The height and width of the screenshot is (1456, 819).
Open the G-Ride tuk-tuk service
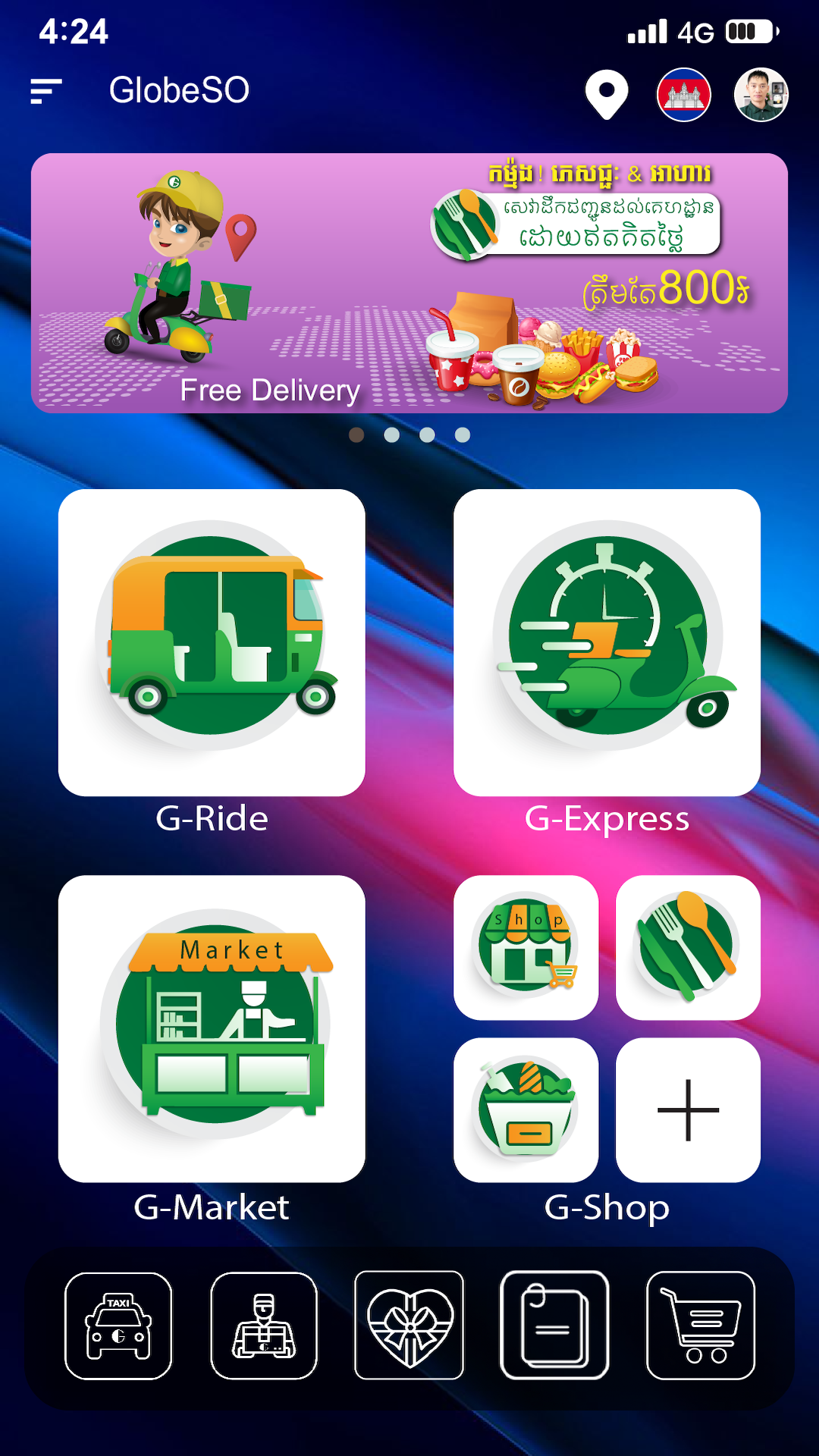(212, 642)
